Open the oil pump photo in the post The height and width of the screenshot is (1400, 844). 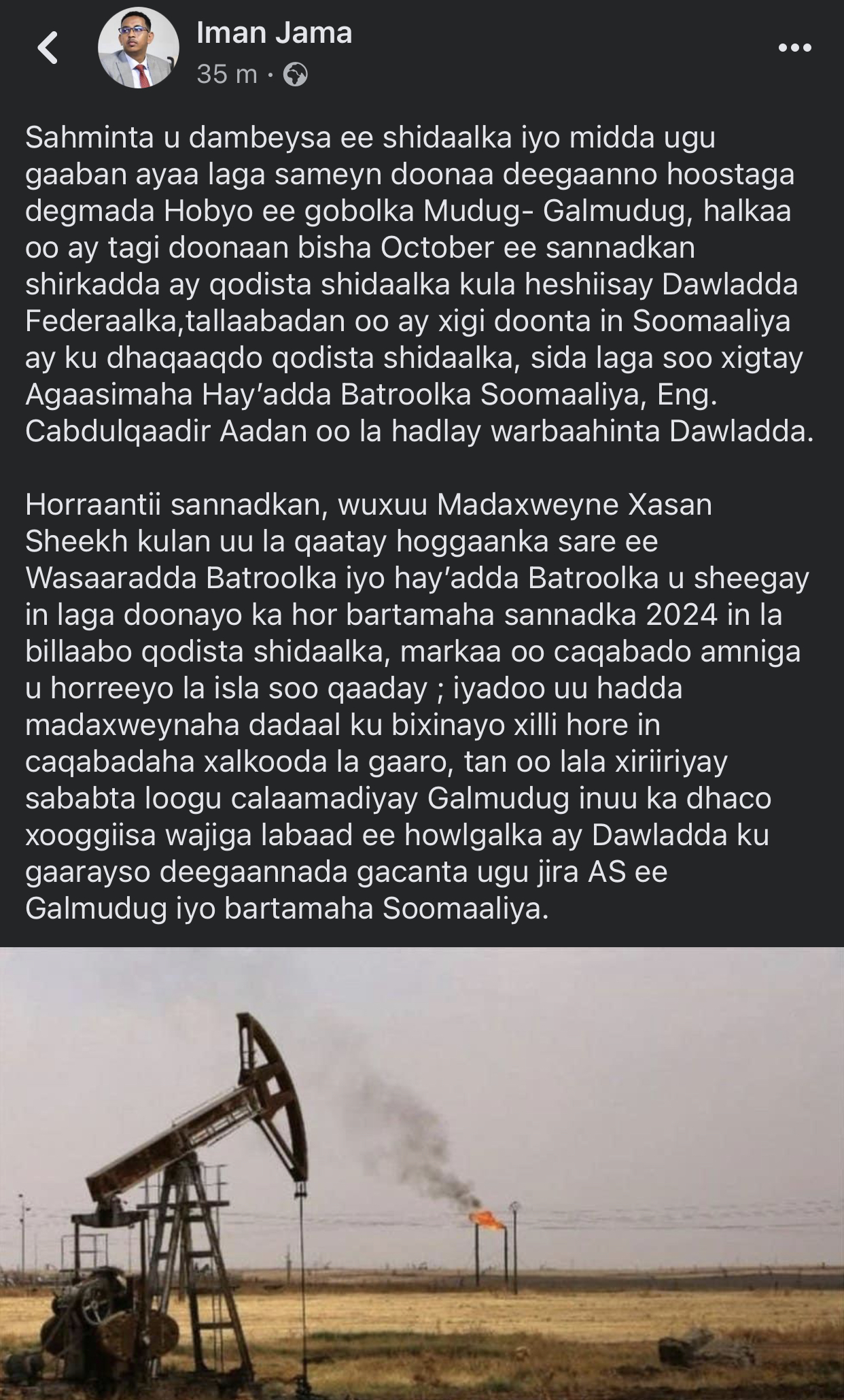point(422,1172)
